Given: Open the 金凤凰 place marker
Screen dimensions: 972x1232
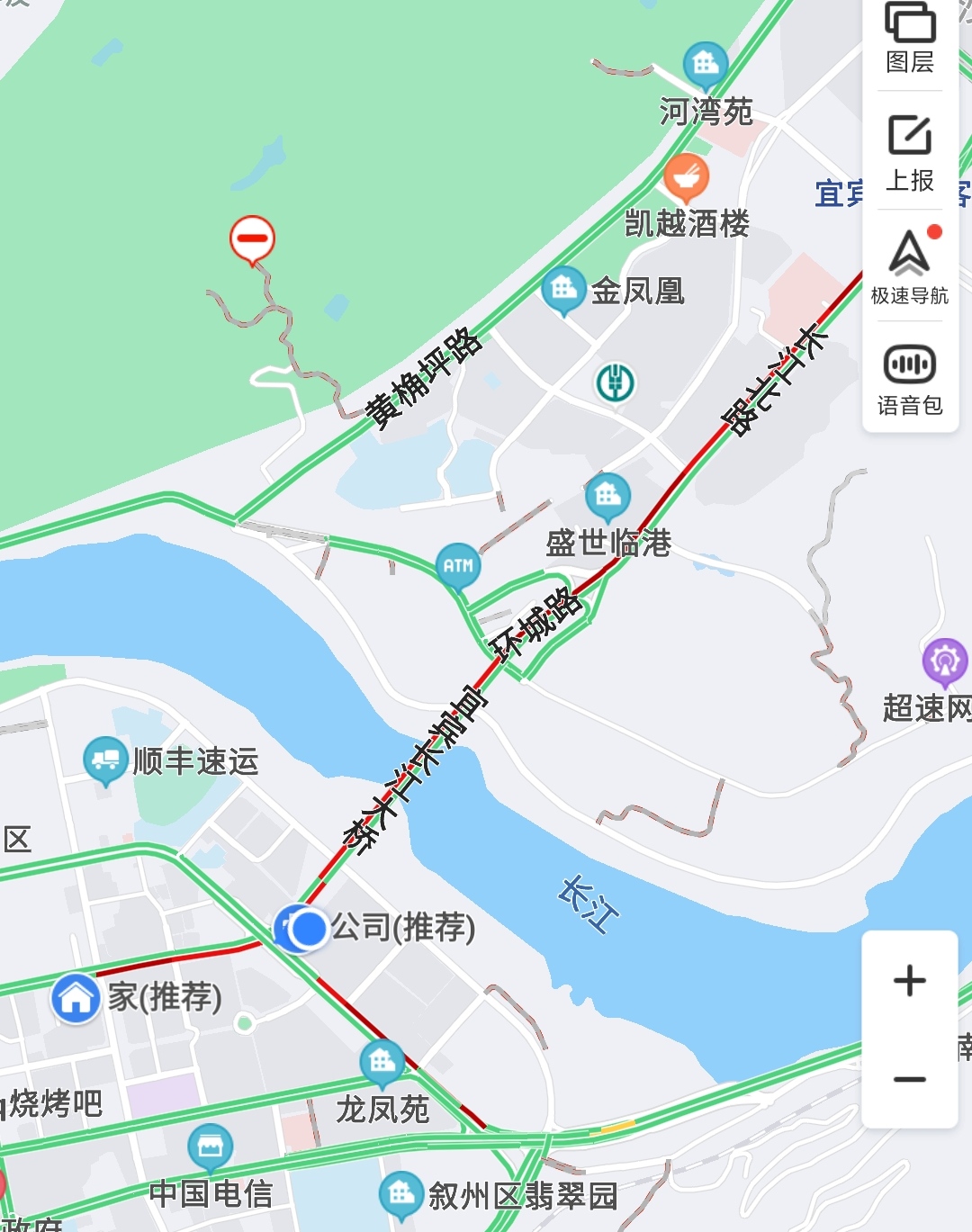Looking at the screenshot, I should [564, 290].
